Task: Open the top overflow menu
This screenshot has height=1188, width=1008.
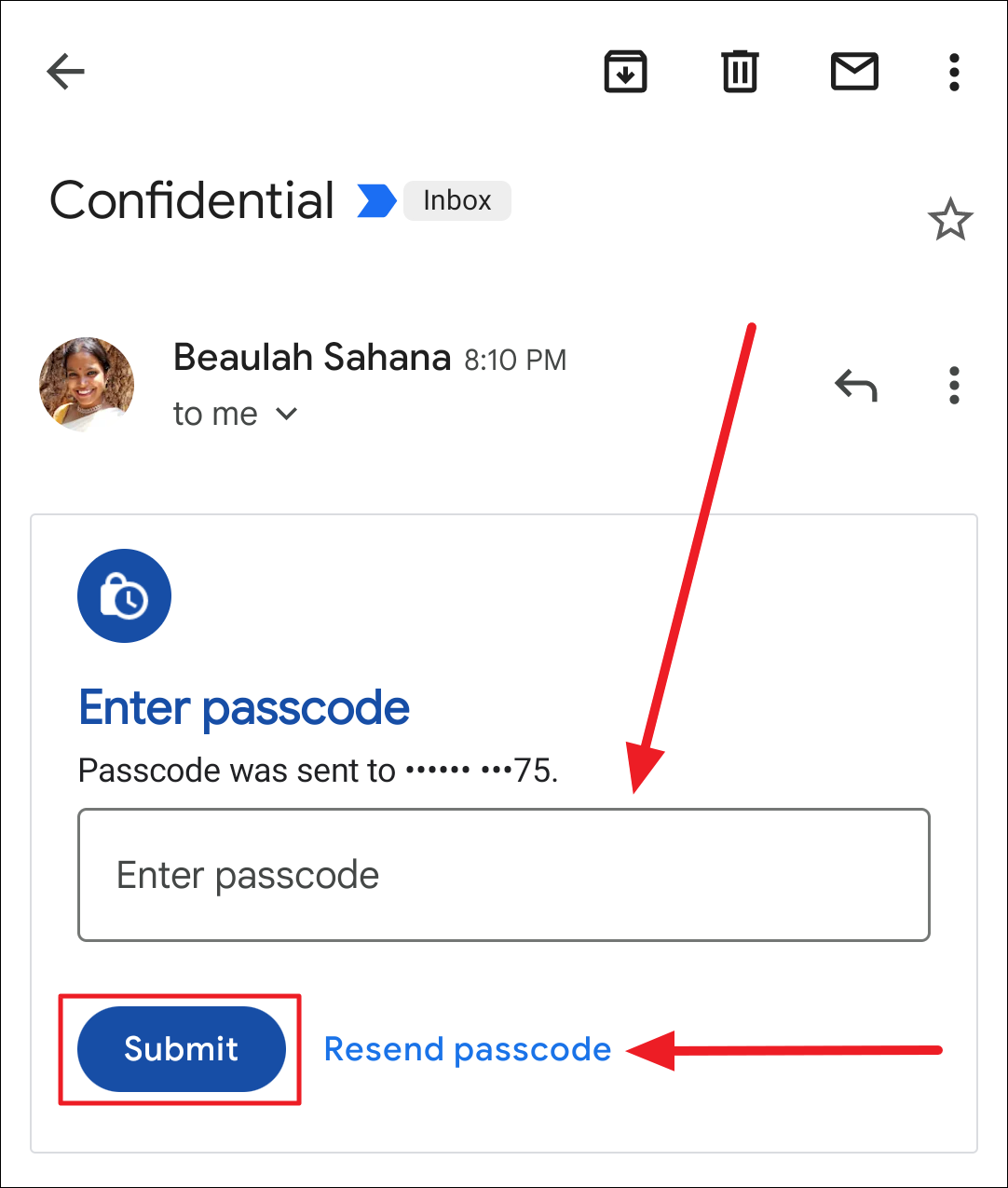Action: coord(954,72)
